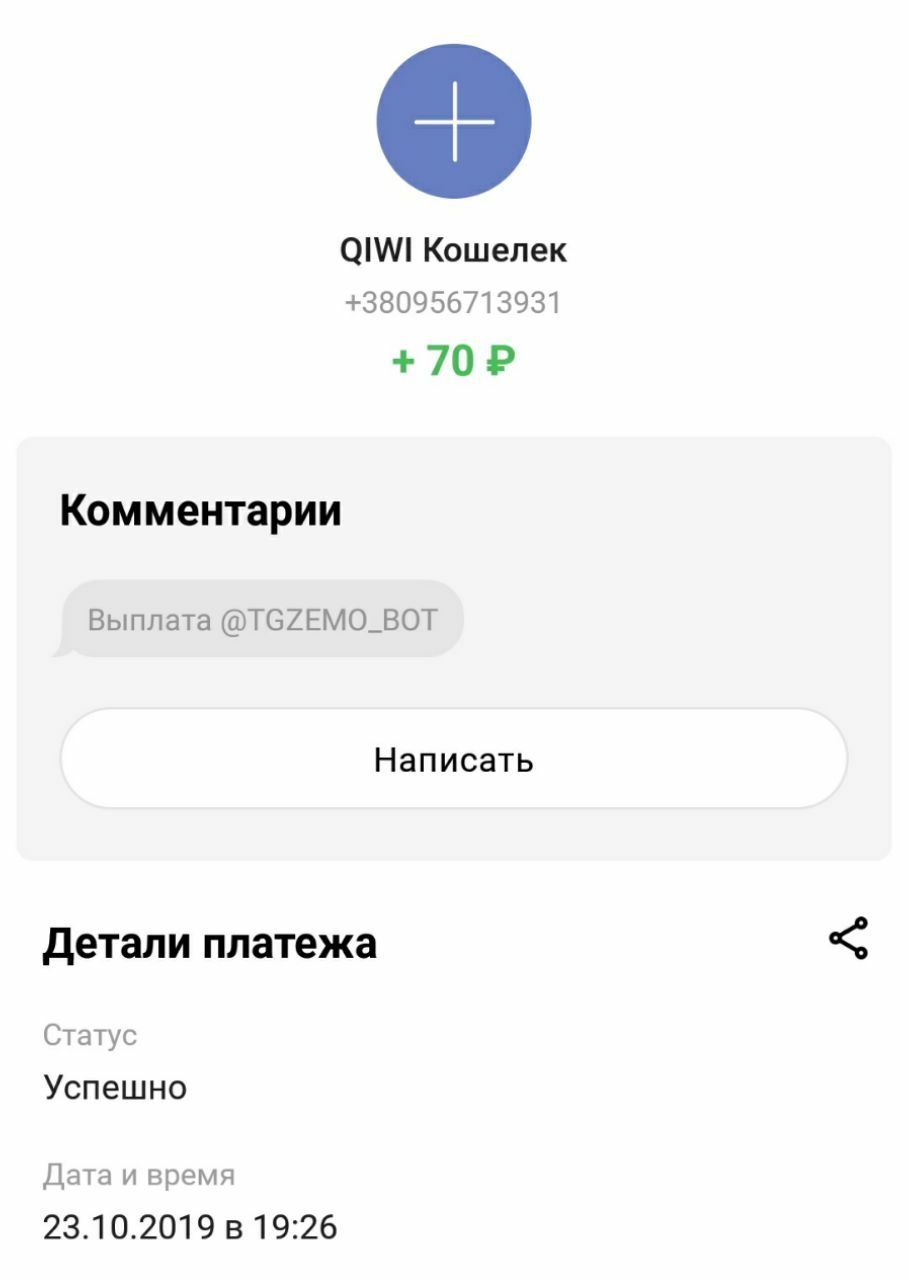Share the payment details
This screenshot has height=1280, width=909.
[848, 940]
